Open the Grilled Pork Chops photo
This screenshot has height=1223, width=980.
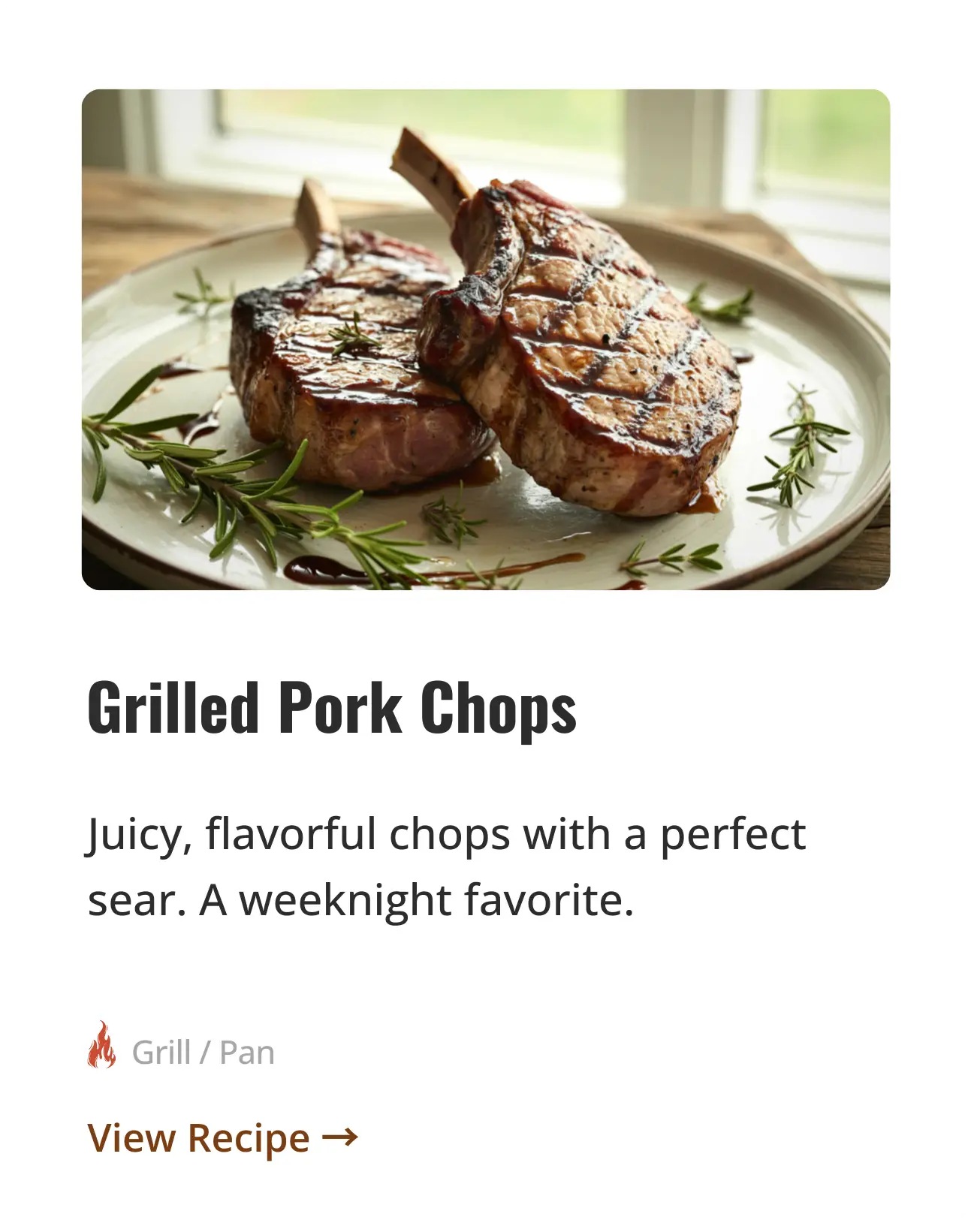(x=486, y=339)
